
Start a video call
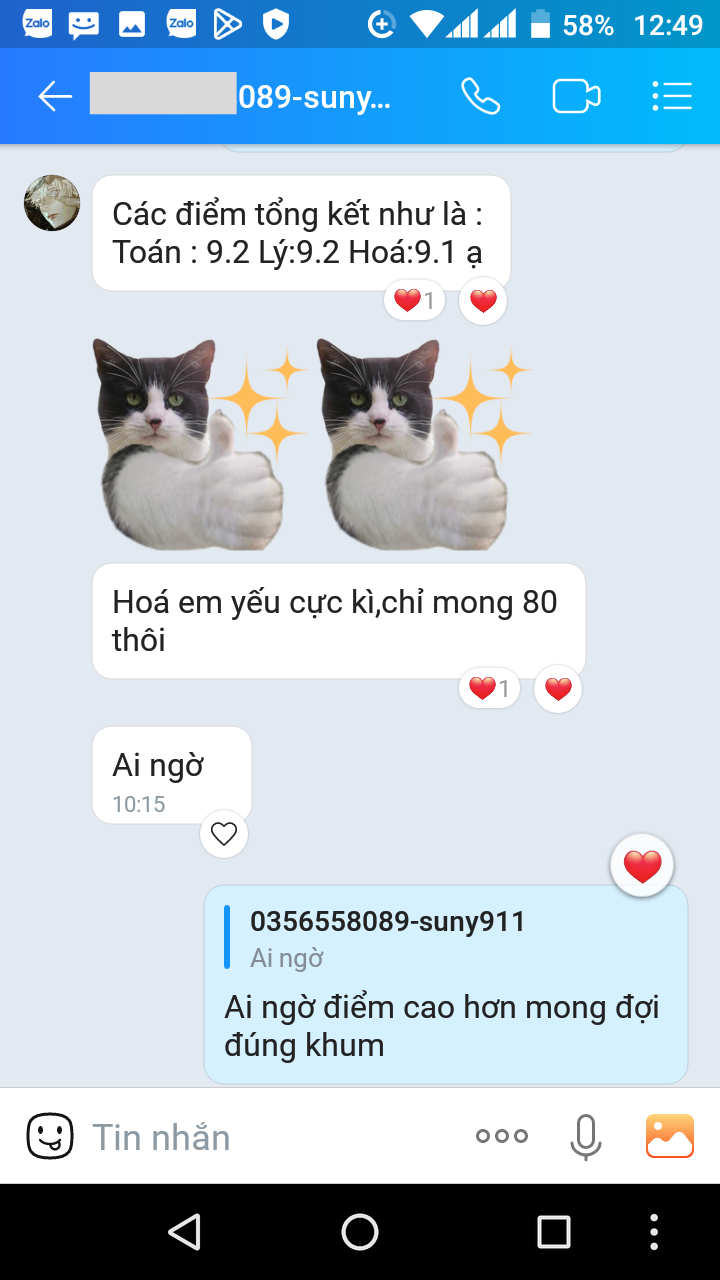coord(576,96)
